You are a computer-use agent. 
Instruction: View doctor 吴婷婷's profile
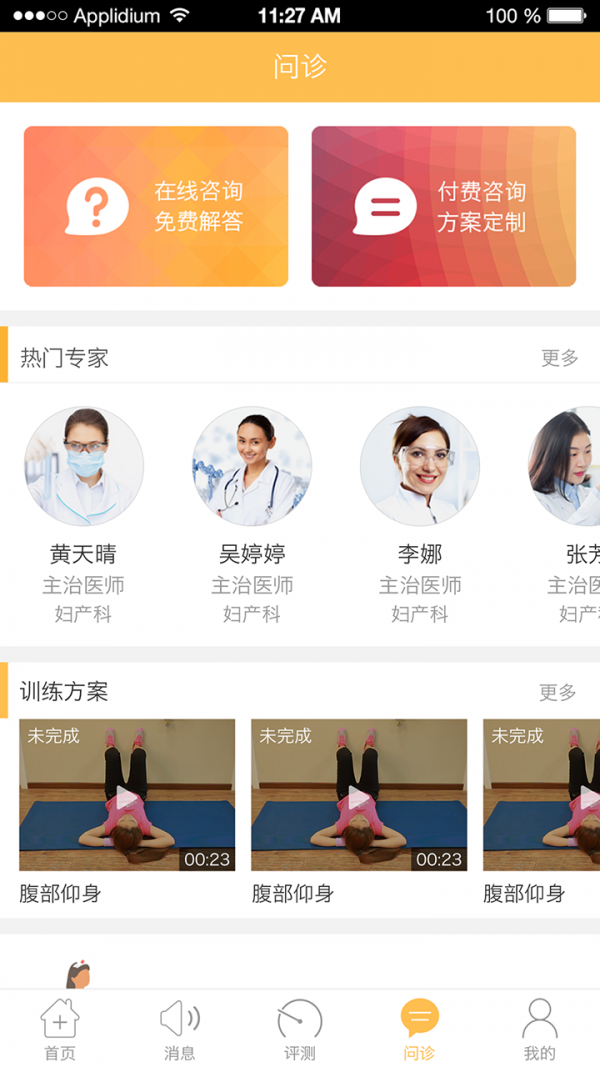coord(252,467)
